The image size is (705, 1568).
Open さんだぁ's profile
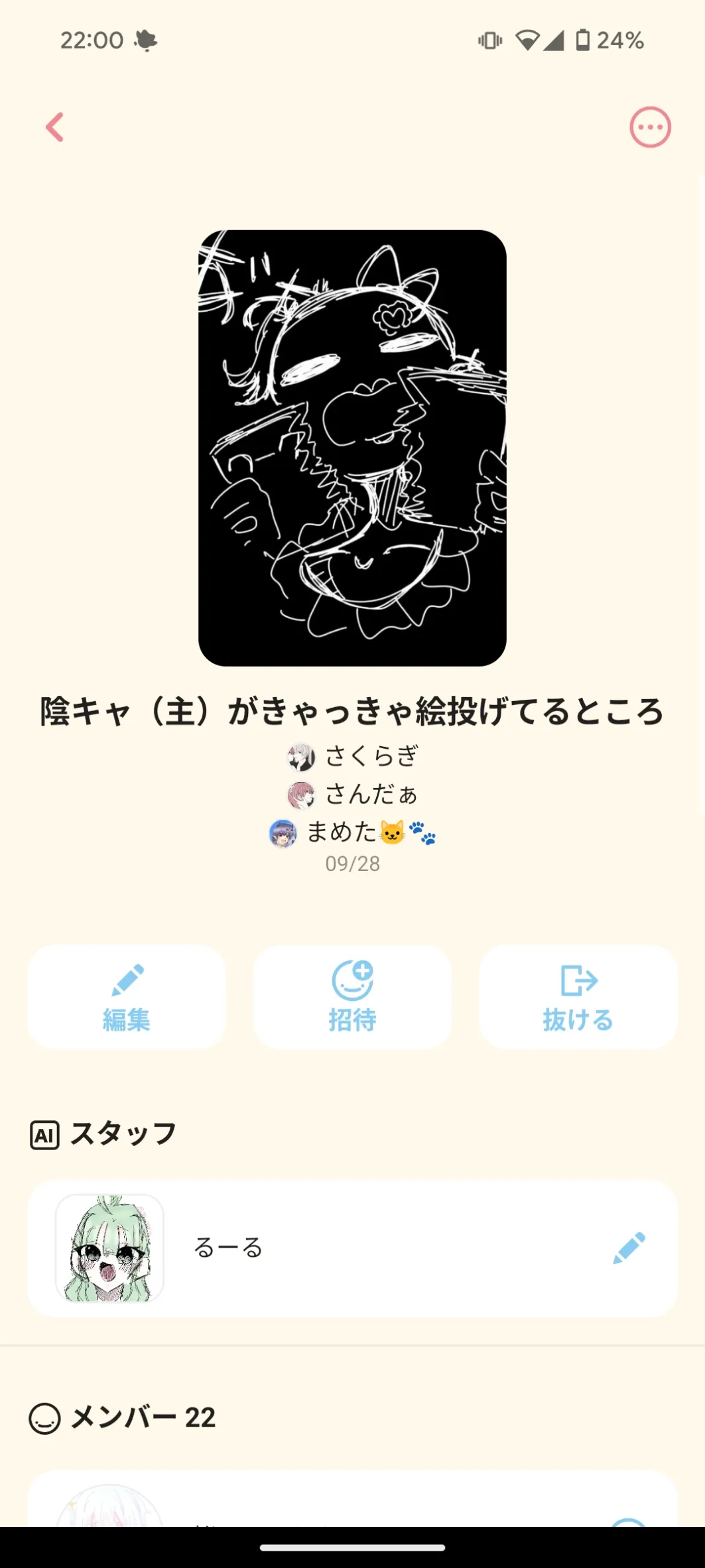tap(353, 795)
